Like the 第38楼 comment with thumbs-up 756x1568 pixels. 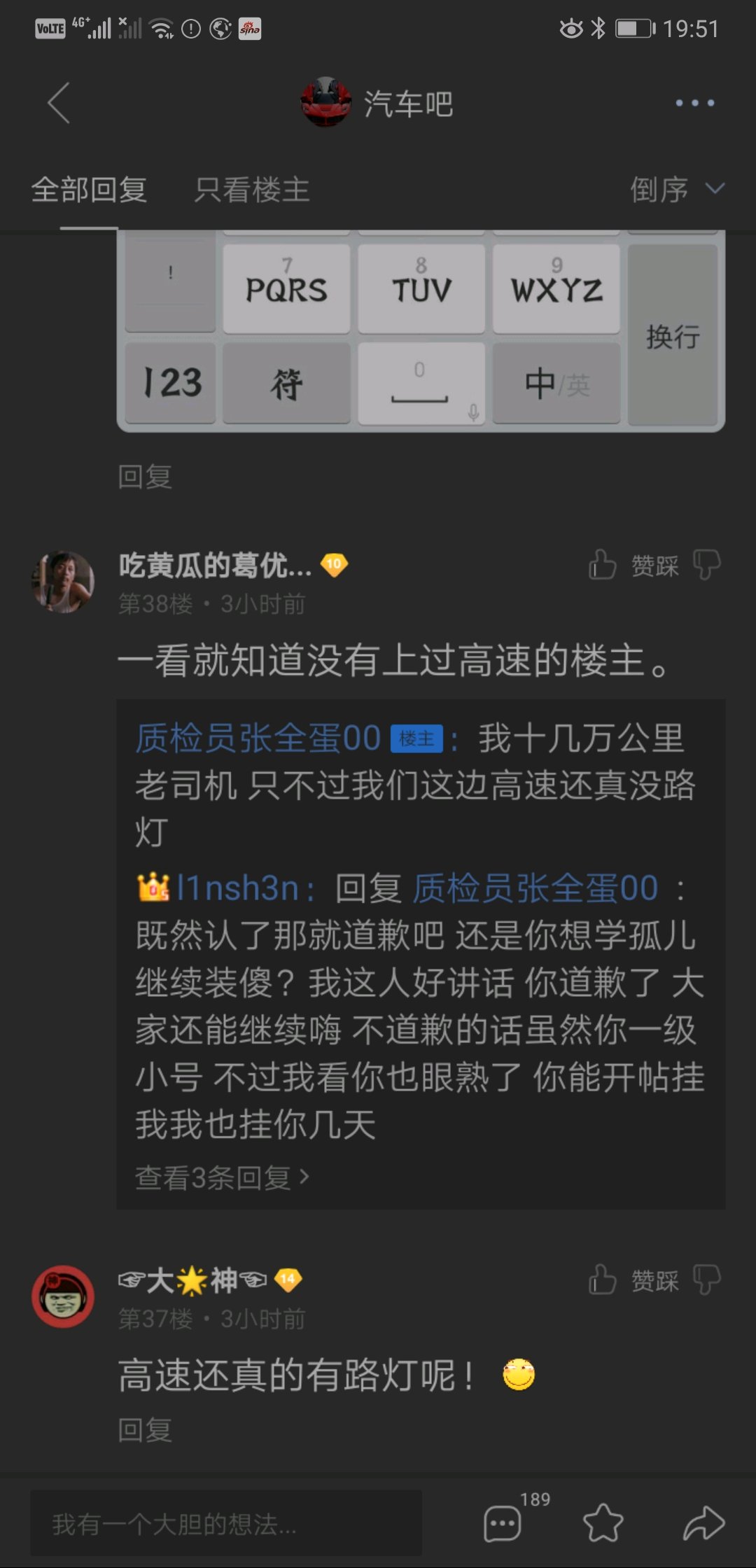(602, 565)
